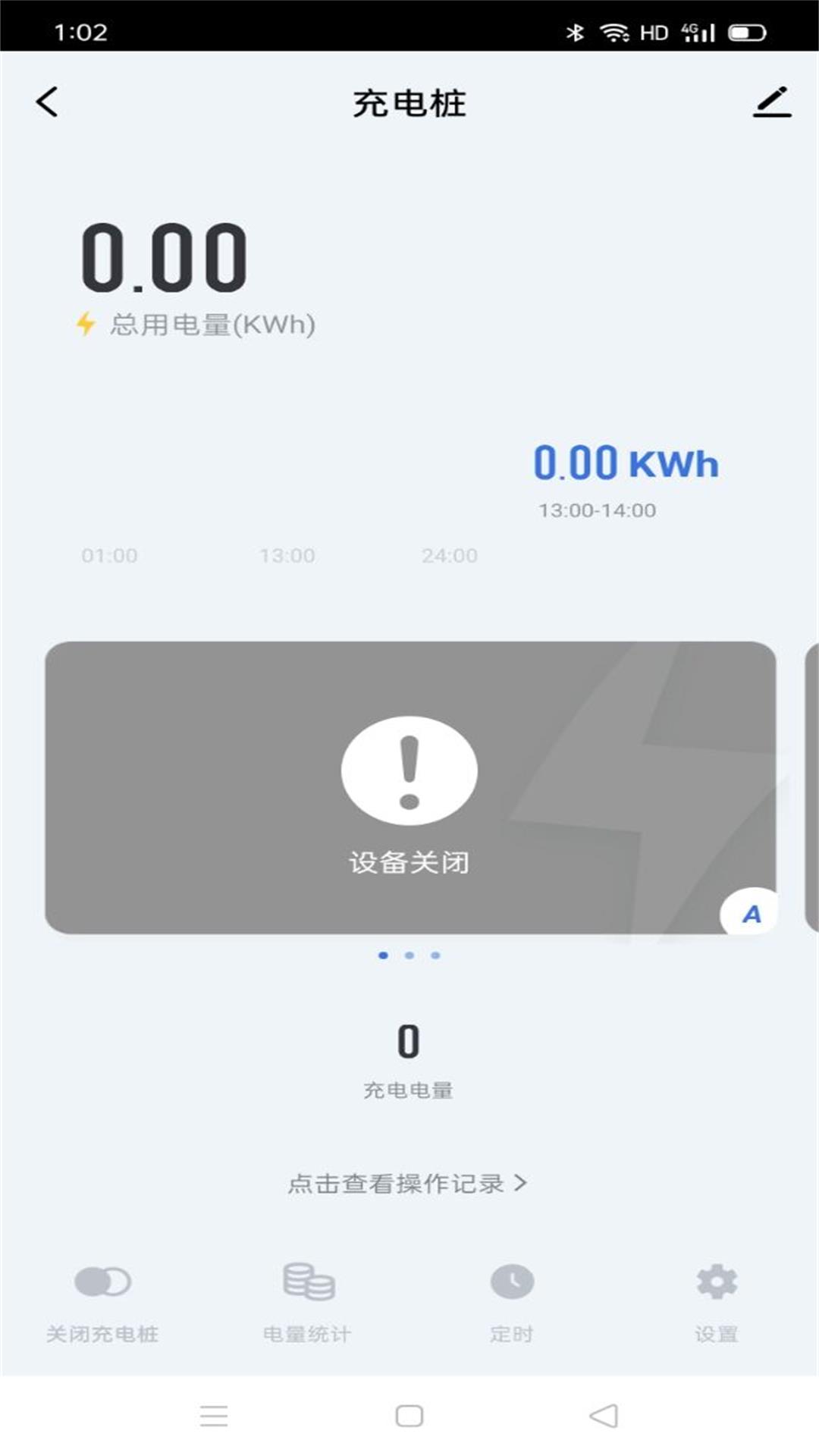819x1456 pixels.
Task: Open 设置 settings
Action: 717,1304
